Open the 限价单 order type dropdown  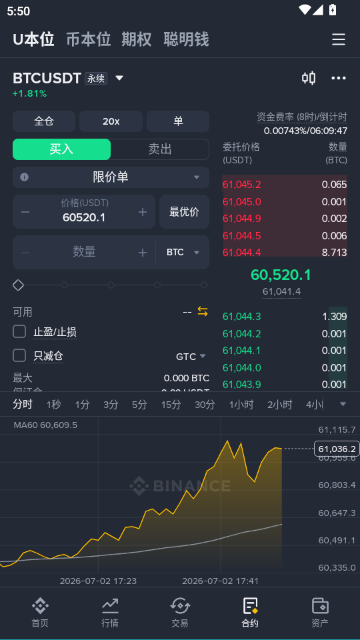(111, 177)
